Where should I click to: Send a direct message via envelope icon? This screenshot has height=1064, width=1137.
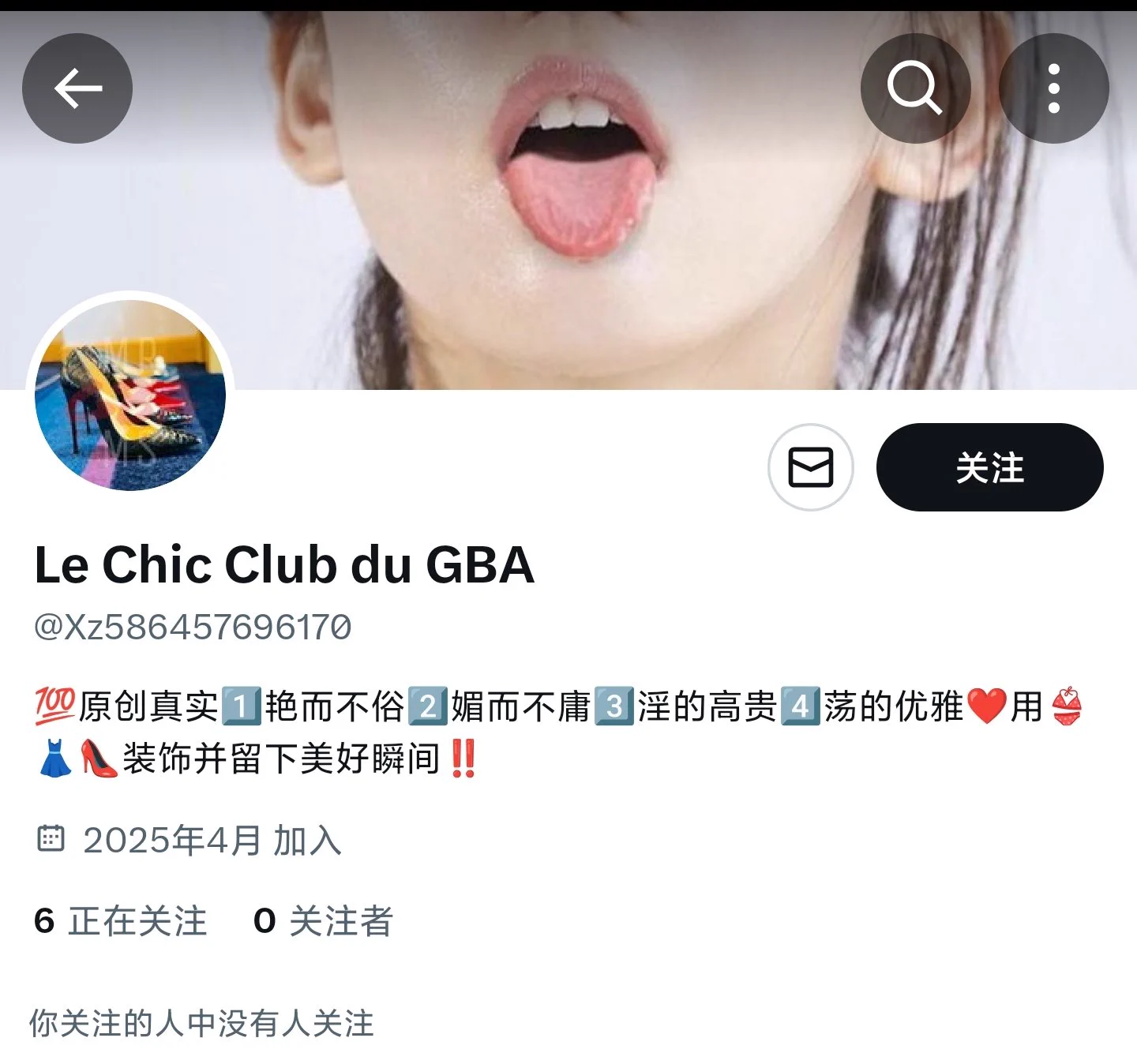[x=810, y=467]
